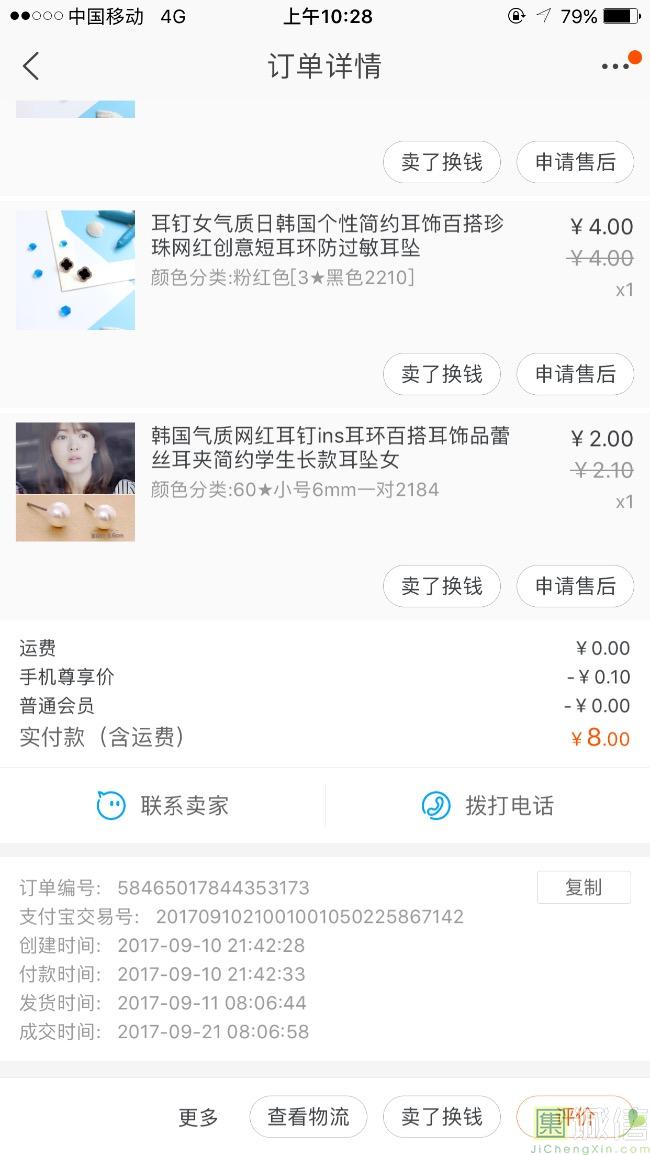Tap 申请售后 for the 耳钉女气质 earrings
Viewport: 650px width, 1155px height.
click(575, 374)
